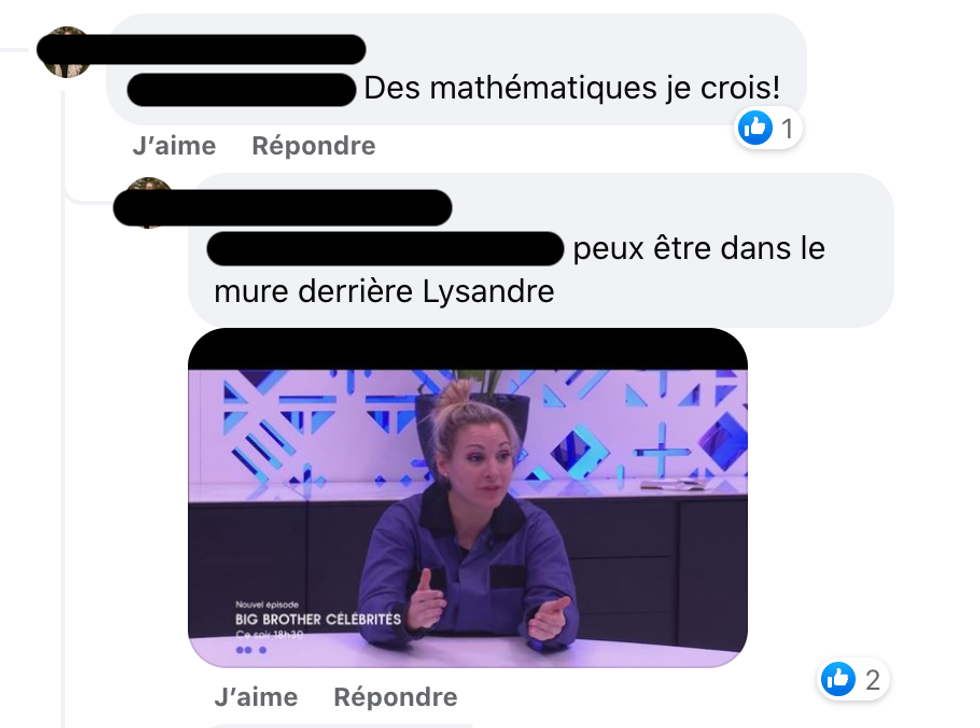View reactions on the 'mathématiques' comment

768,128
